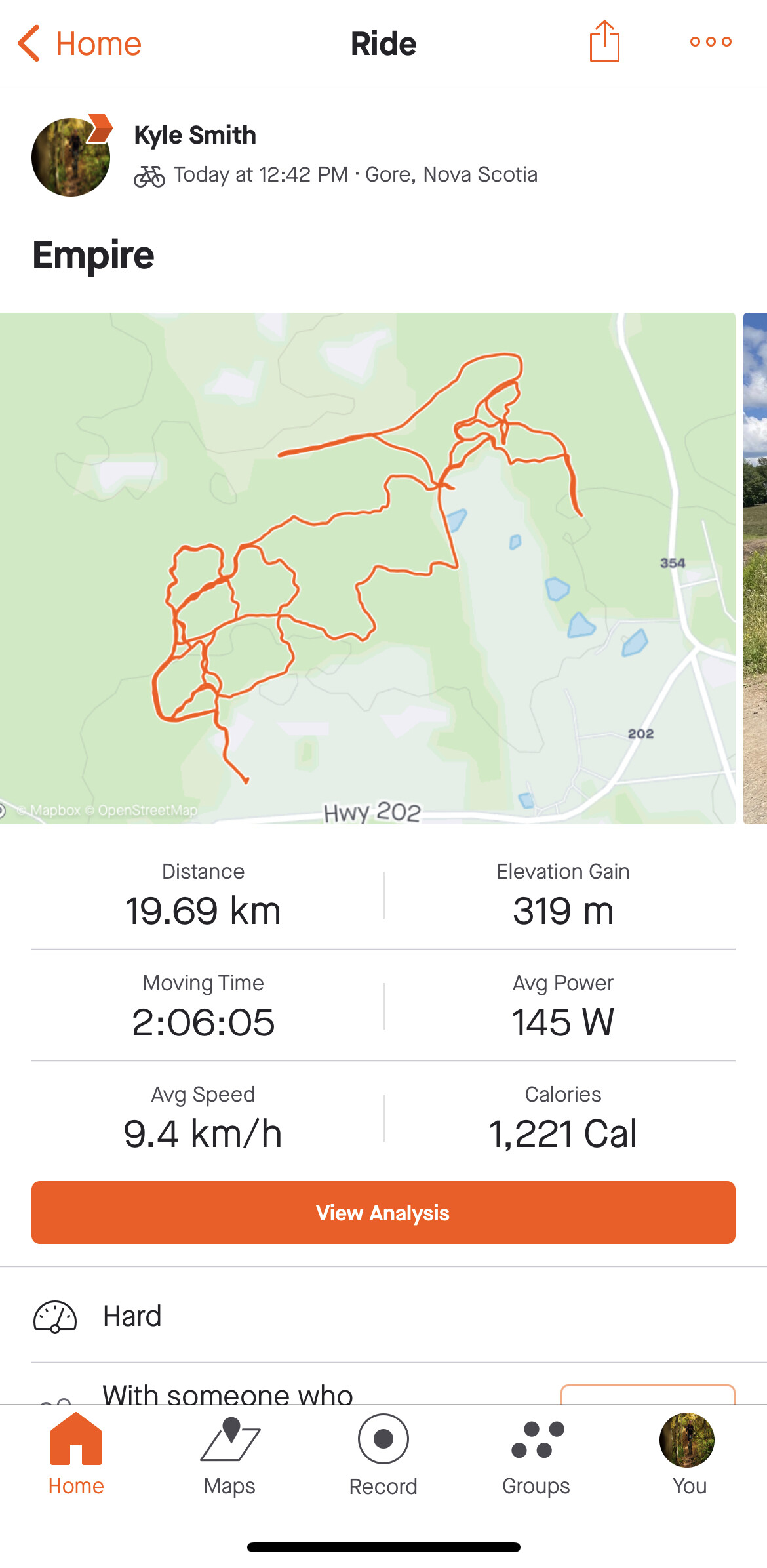Switch to the Maps tab
Viewport: 767px width, 1568px height.
pos(229,1454)
